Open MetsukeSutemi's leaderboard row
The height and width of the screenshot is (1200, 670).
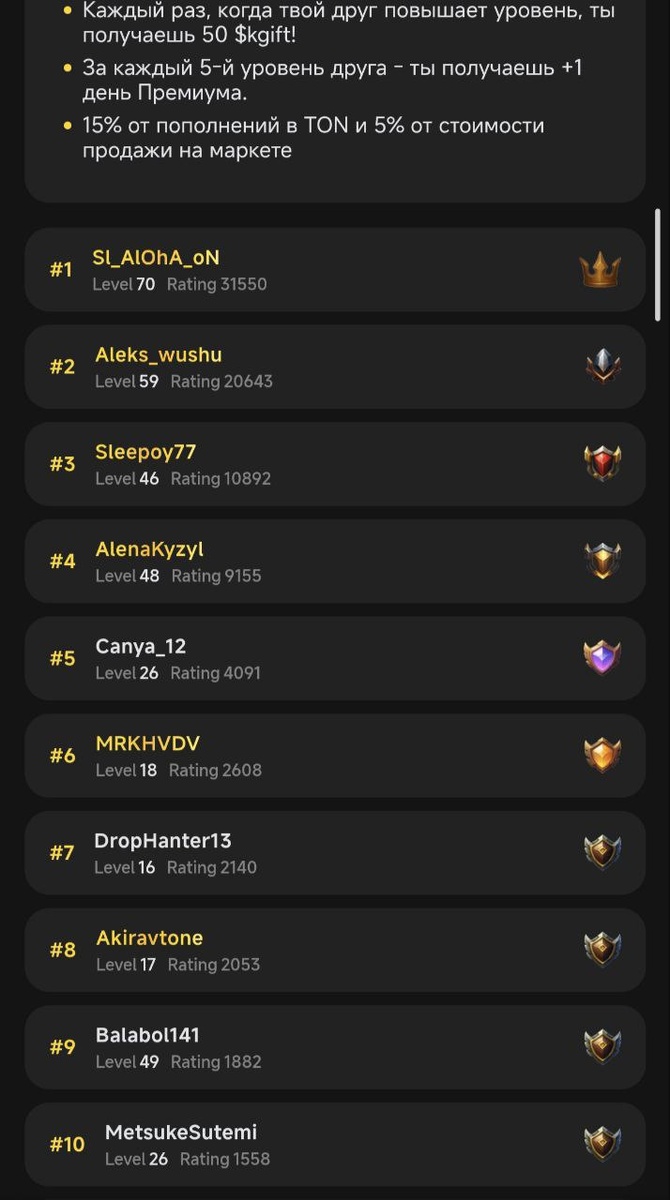click(335, 1143)
